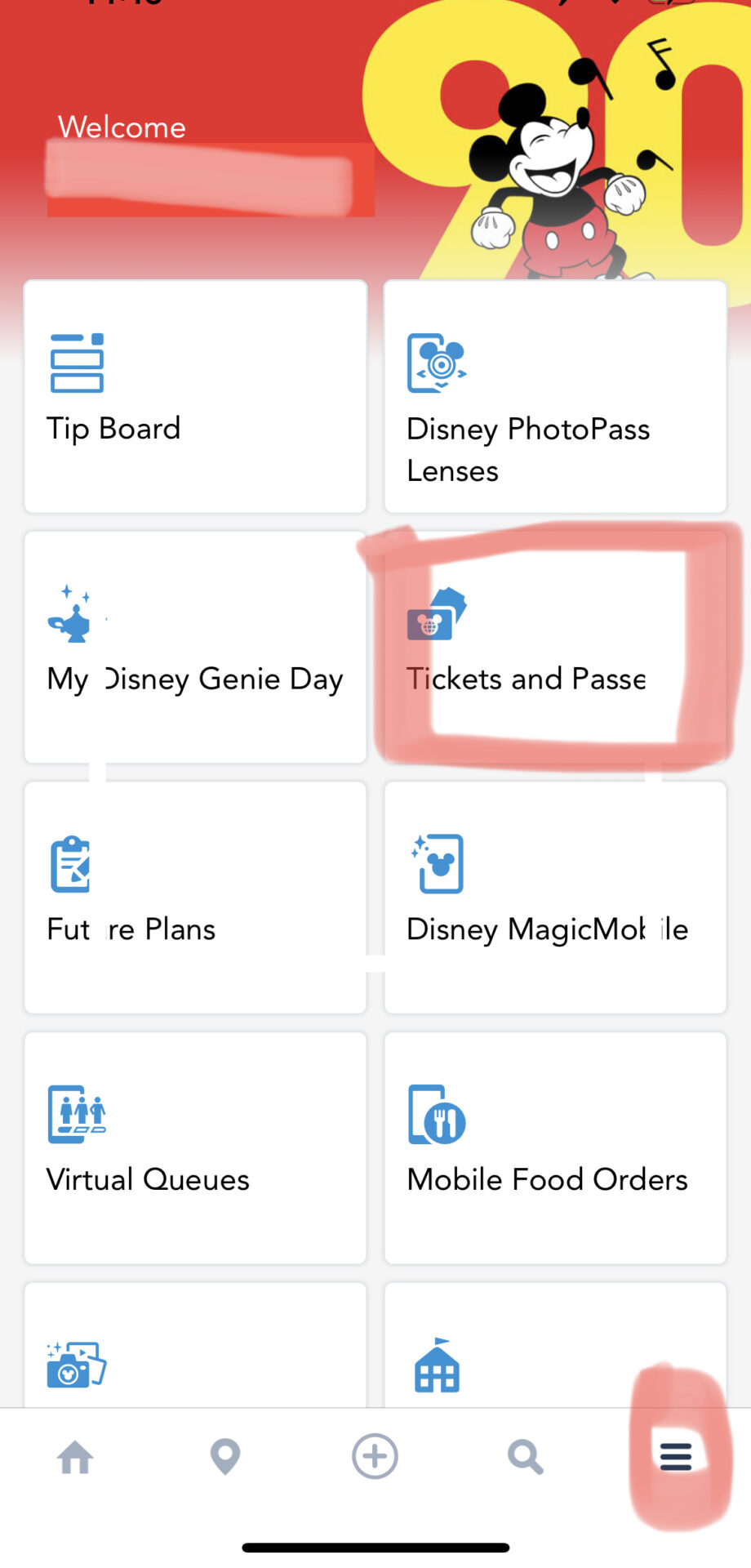Go to the home tab
The image size is (751, 1568).
coord(75,1457)
